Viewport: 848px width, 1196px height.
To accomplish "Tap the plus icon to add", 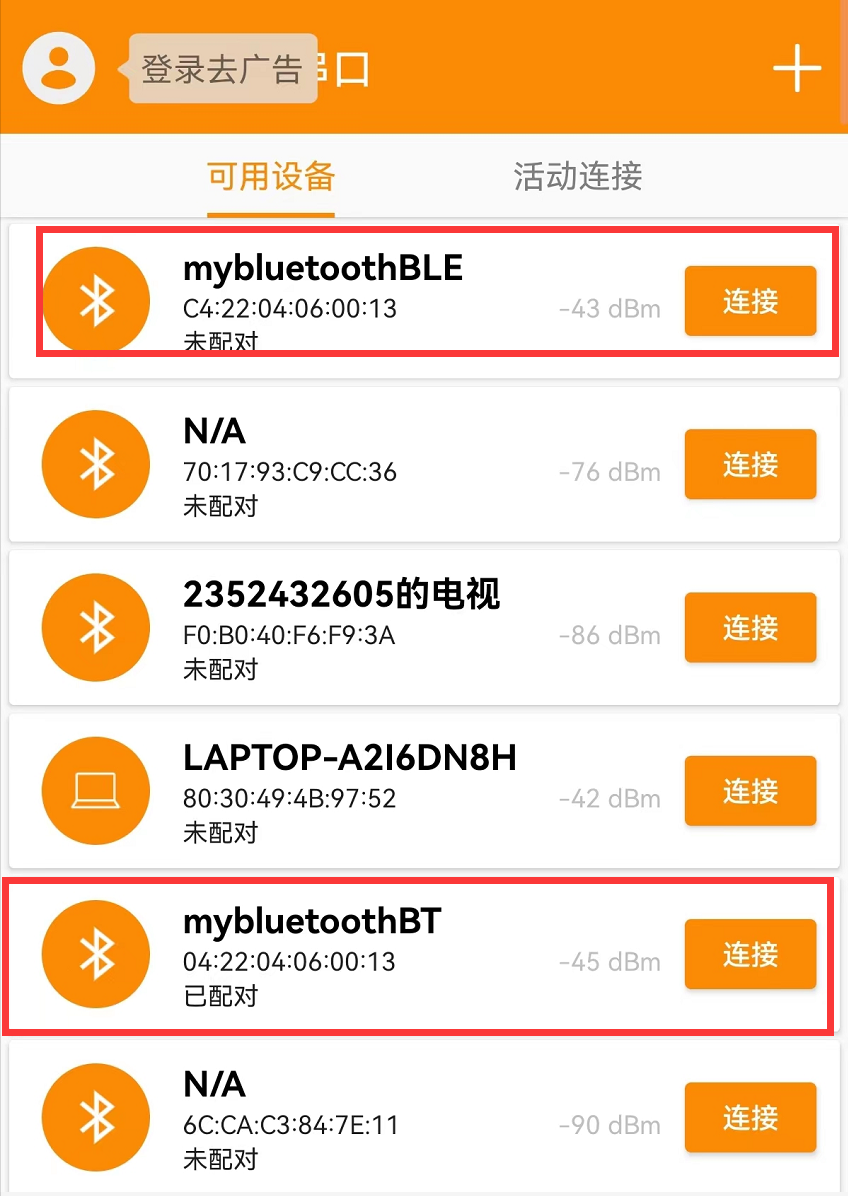I will pos(797,68).
